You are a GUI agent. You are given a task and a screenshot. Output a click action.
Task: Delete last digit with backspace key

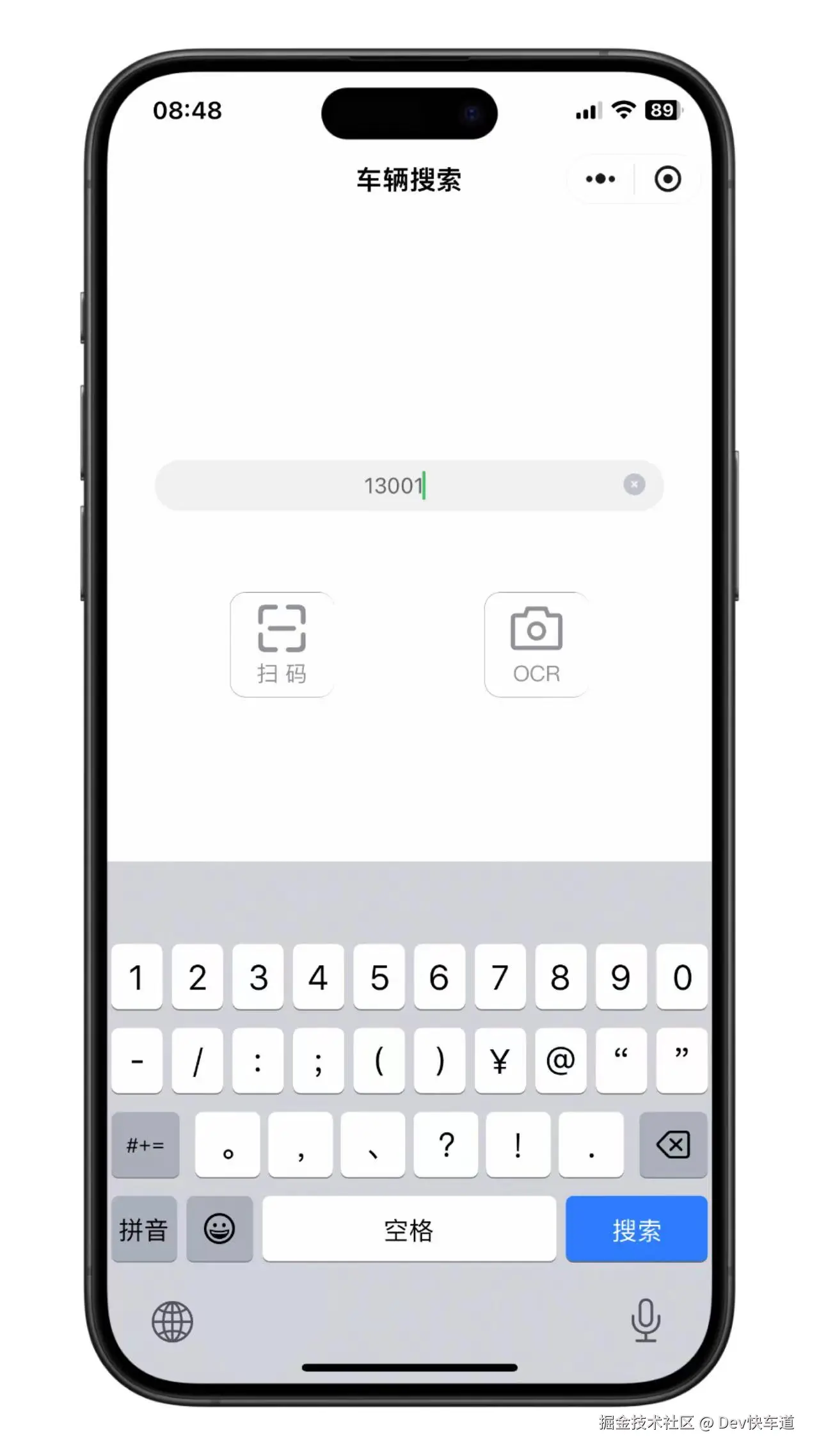click(x=673, y=1144)
